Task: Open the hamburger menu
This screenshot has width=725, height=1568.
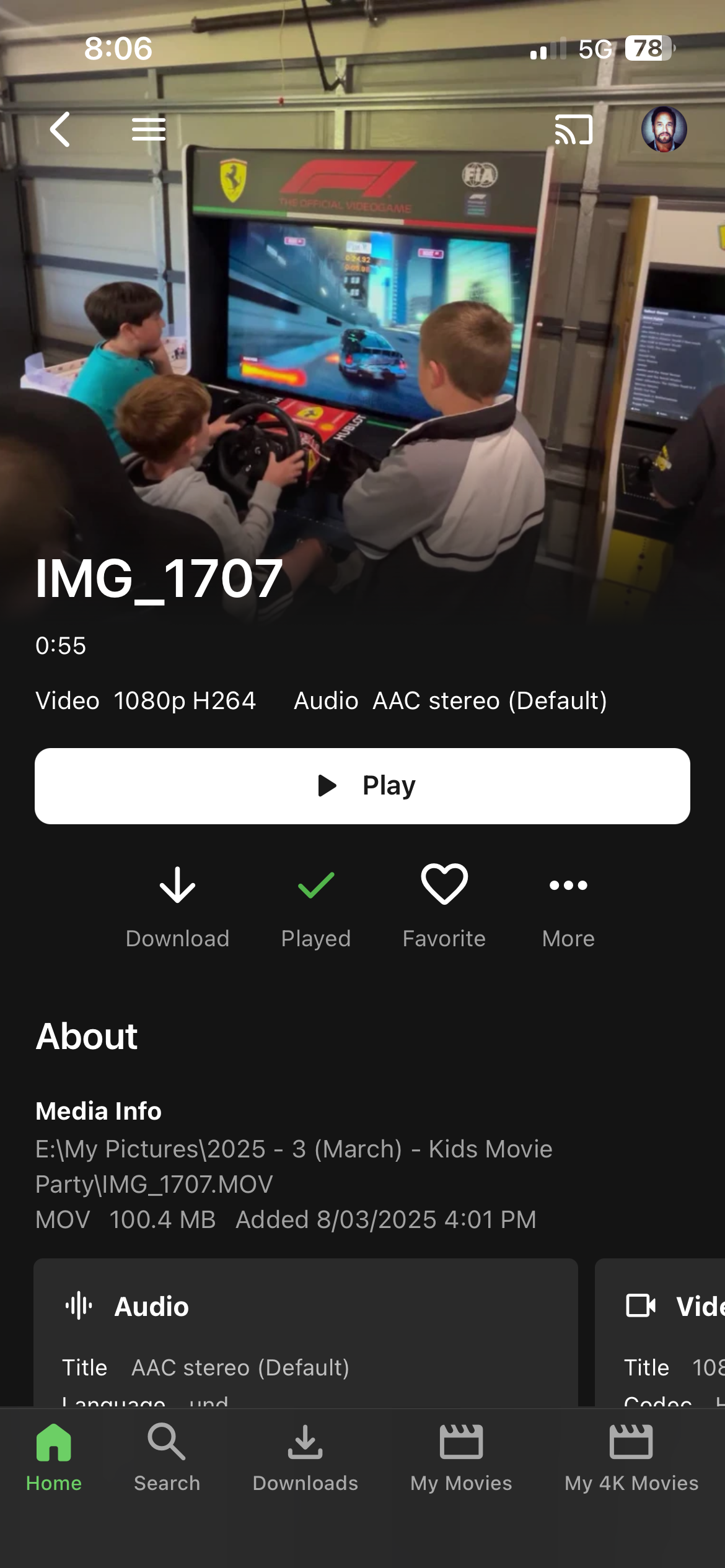Action: [x=149, y=129]
